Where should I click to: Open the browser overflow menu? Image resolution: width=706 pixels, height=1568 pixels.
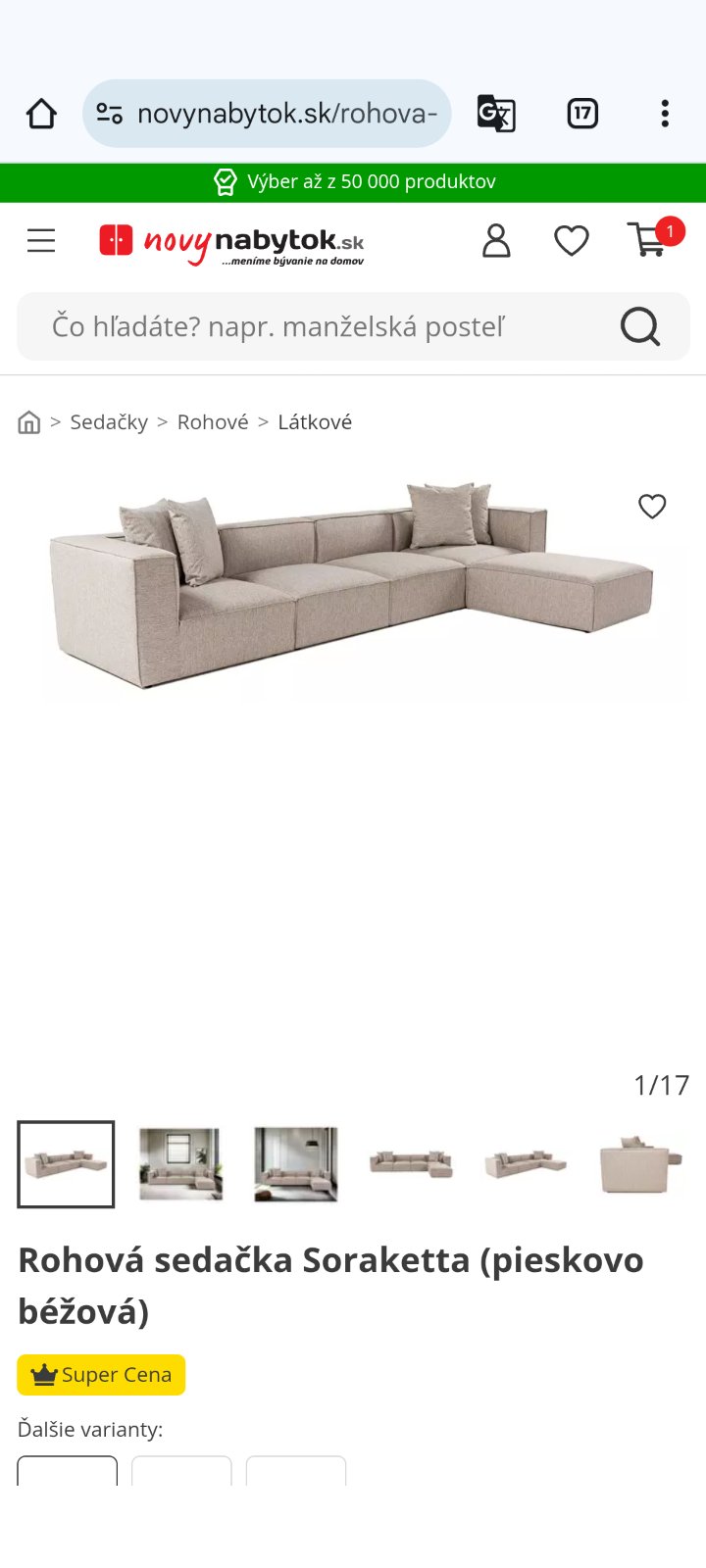click(x=665, y=114)
